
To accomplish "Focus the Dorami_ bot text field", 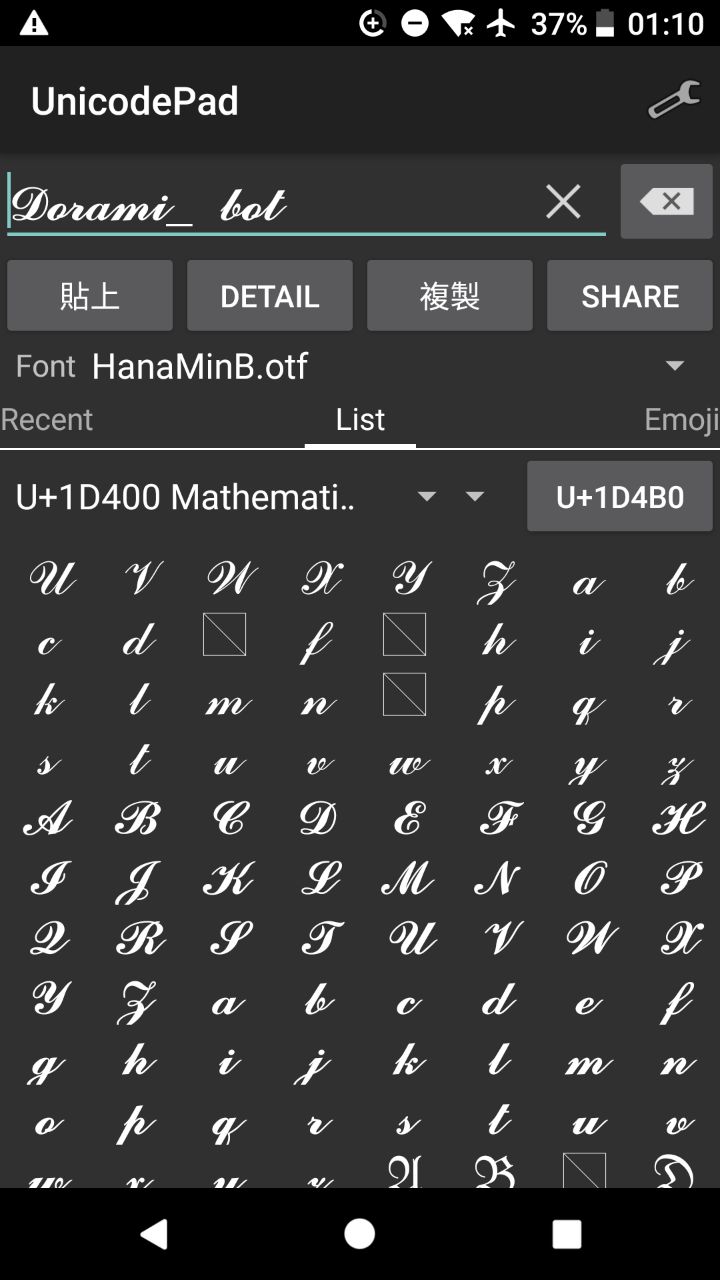I will tap(270, 204).
